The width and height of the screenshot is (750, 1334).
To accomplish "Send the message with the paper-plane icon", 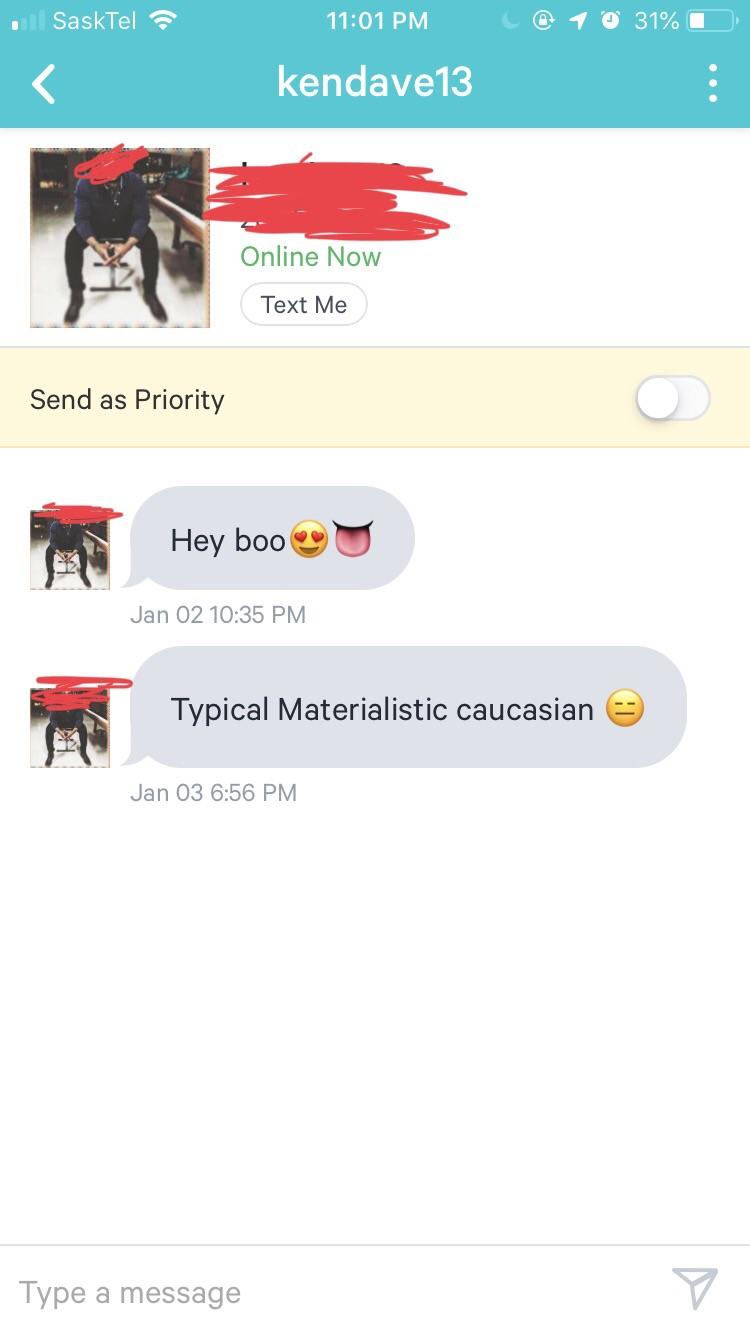I will [x=695, y=1288].
